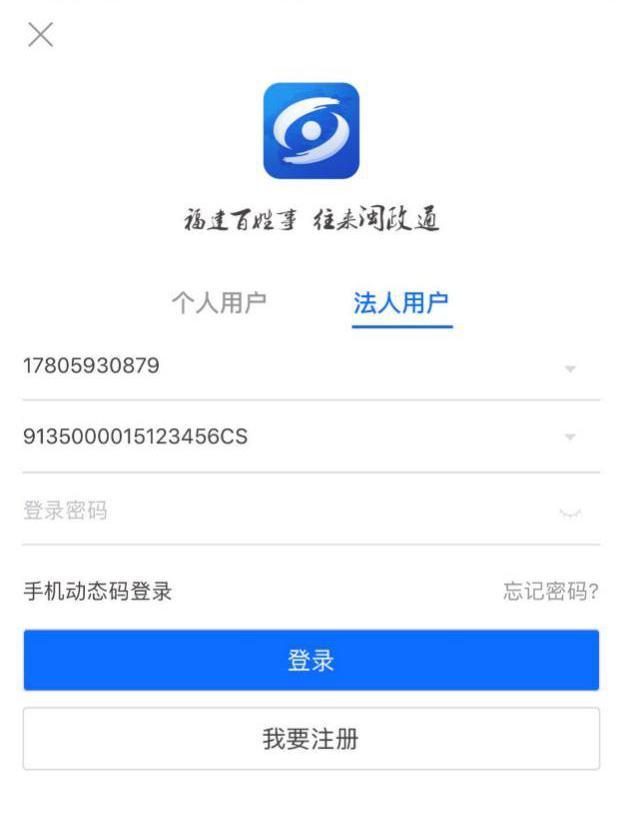This screenshot has height=825, width=623.
Task: Close the login screen
Action: tap(40, 36)
